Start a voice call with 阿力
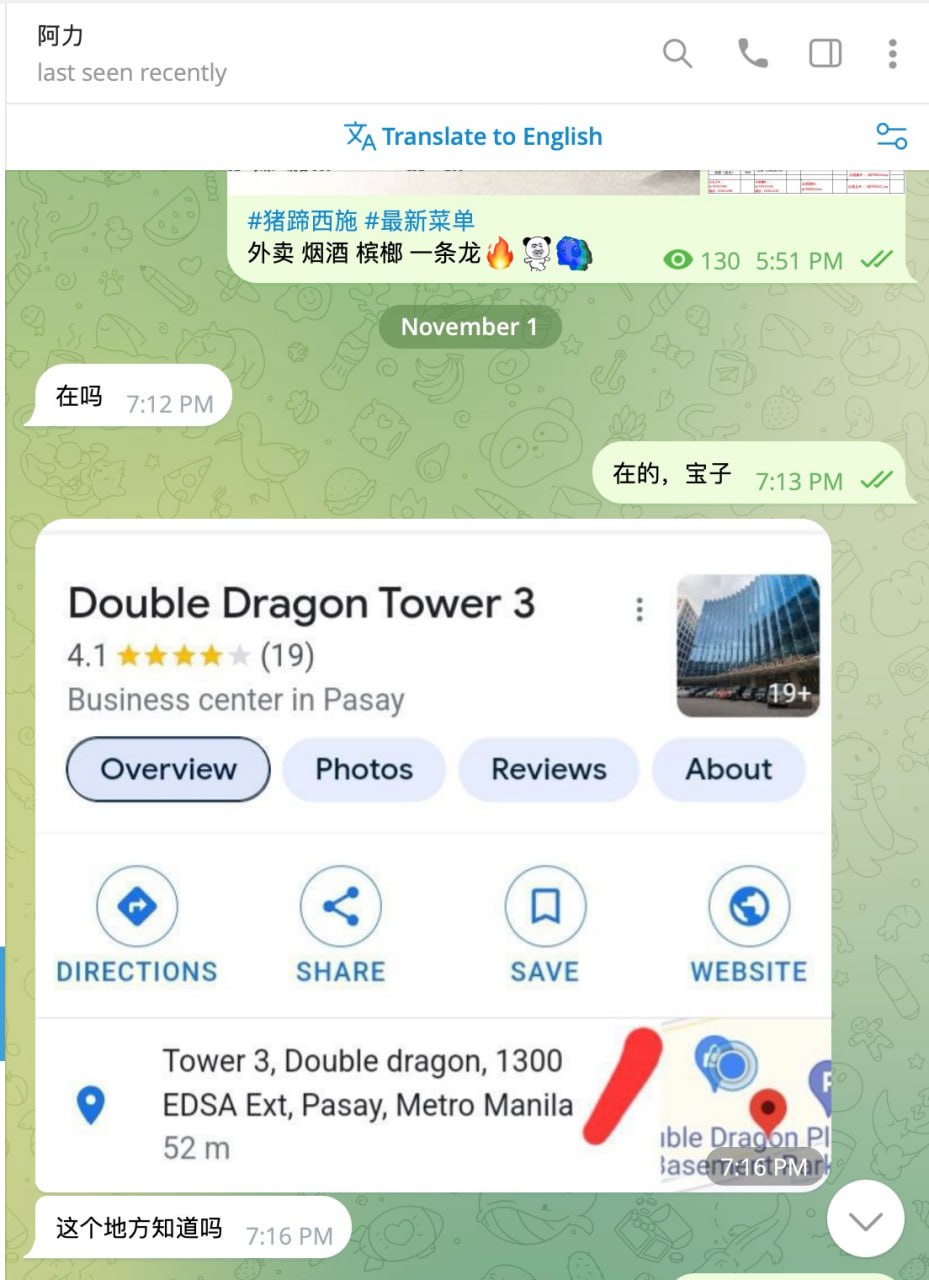The image size is (929, 1280). point(752,53)
